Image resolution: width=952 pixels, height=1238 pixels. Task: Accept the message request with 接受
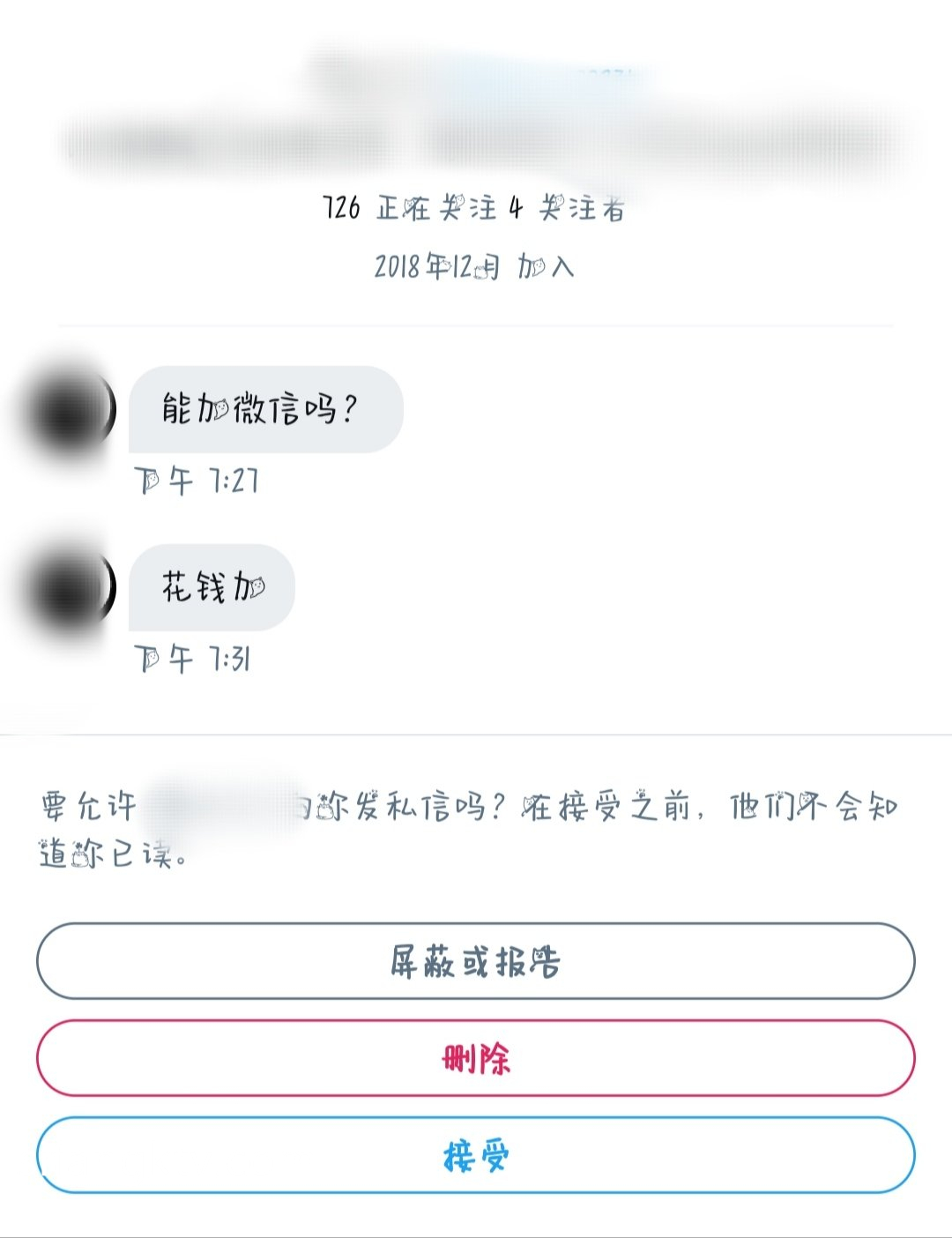pos(475,1155)
